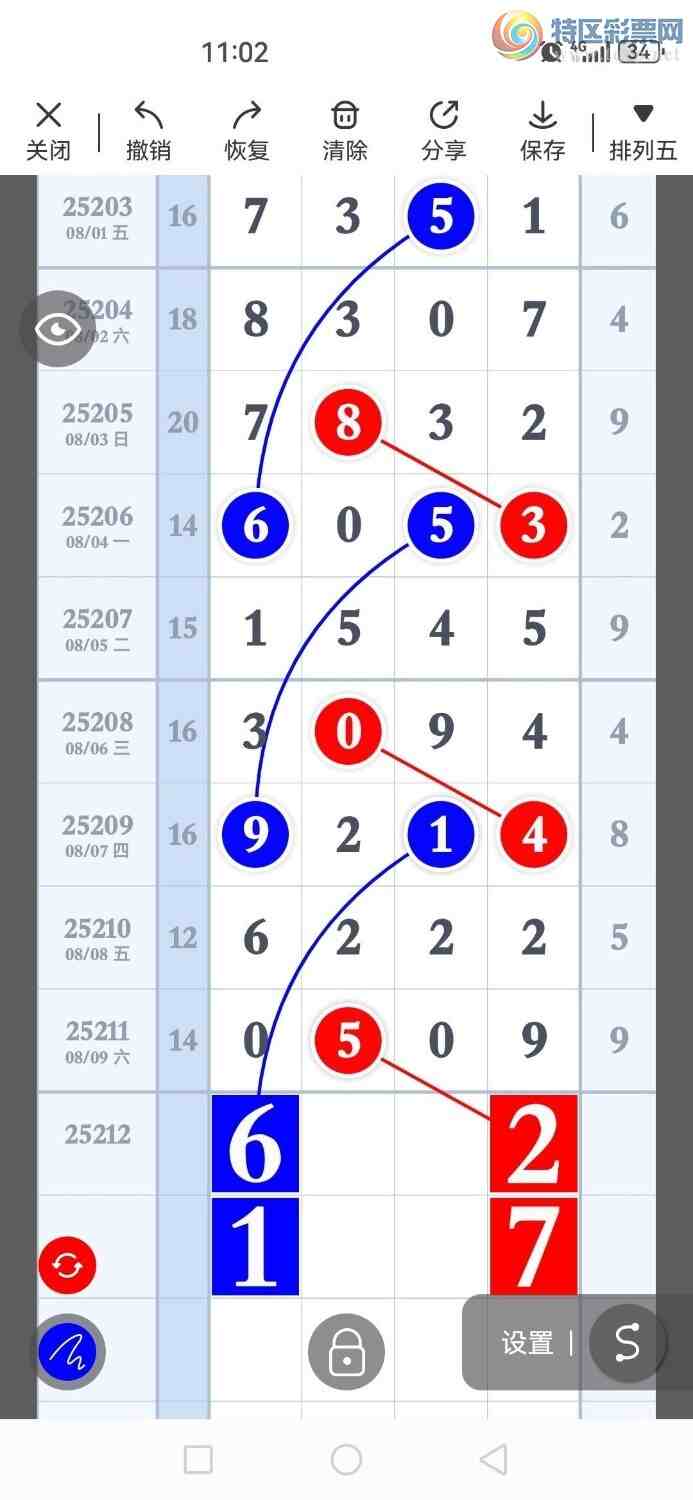The image size is (693, 1500).
Task: Save the chart image
Action: pos(542,131)
